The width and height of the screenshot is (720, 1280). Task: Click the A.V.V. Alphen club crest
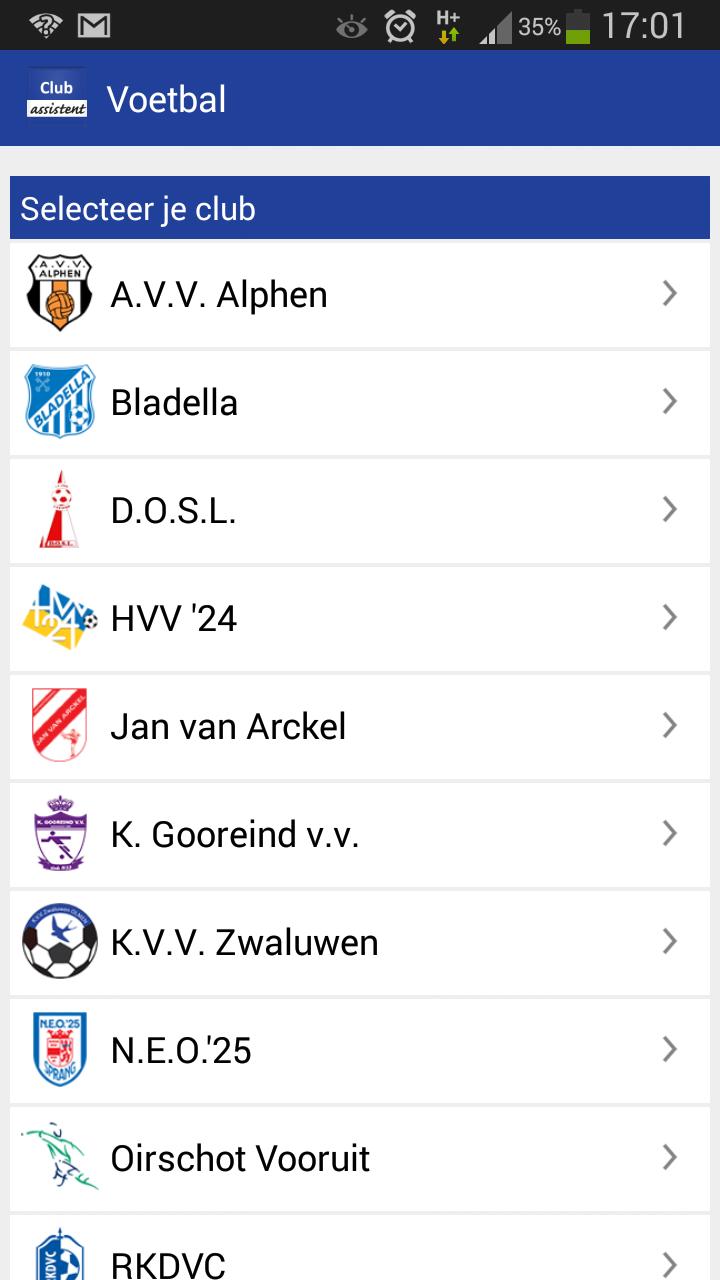click(x=59, y=293)
